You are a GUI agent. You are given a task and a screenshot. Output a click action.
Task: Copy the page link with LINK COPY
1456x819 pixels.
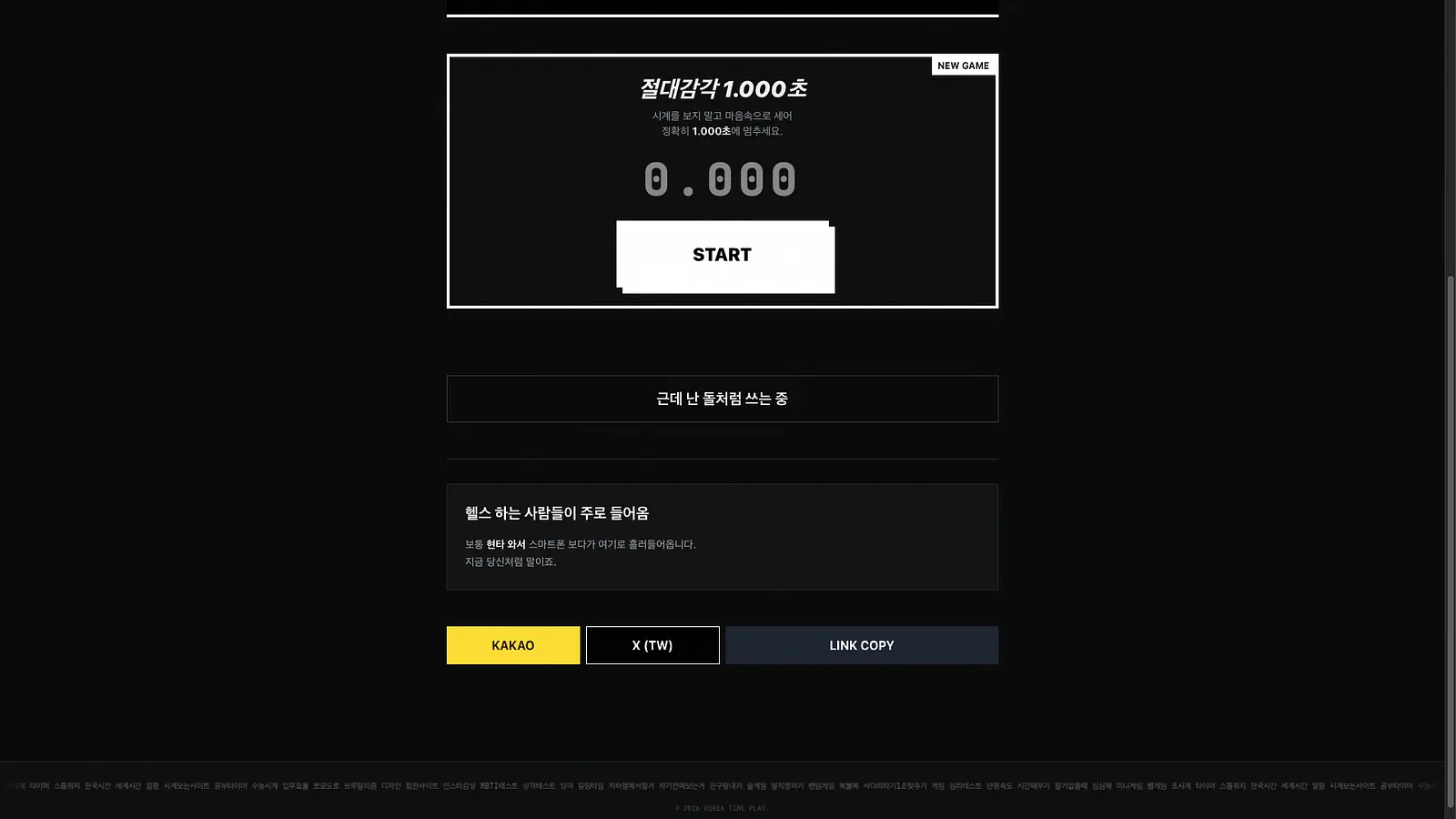tap(862, 645)
